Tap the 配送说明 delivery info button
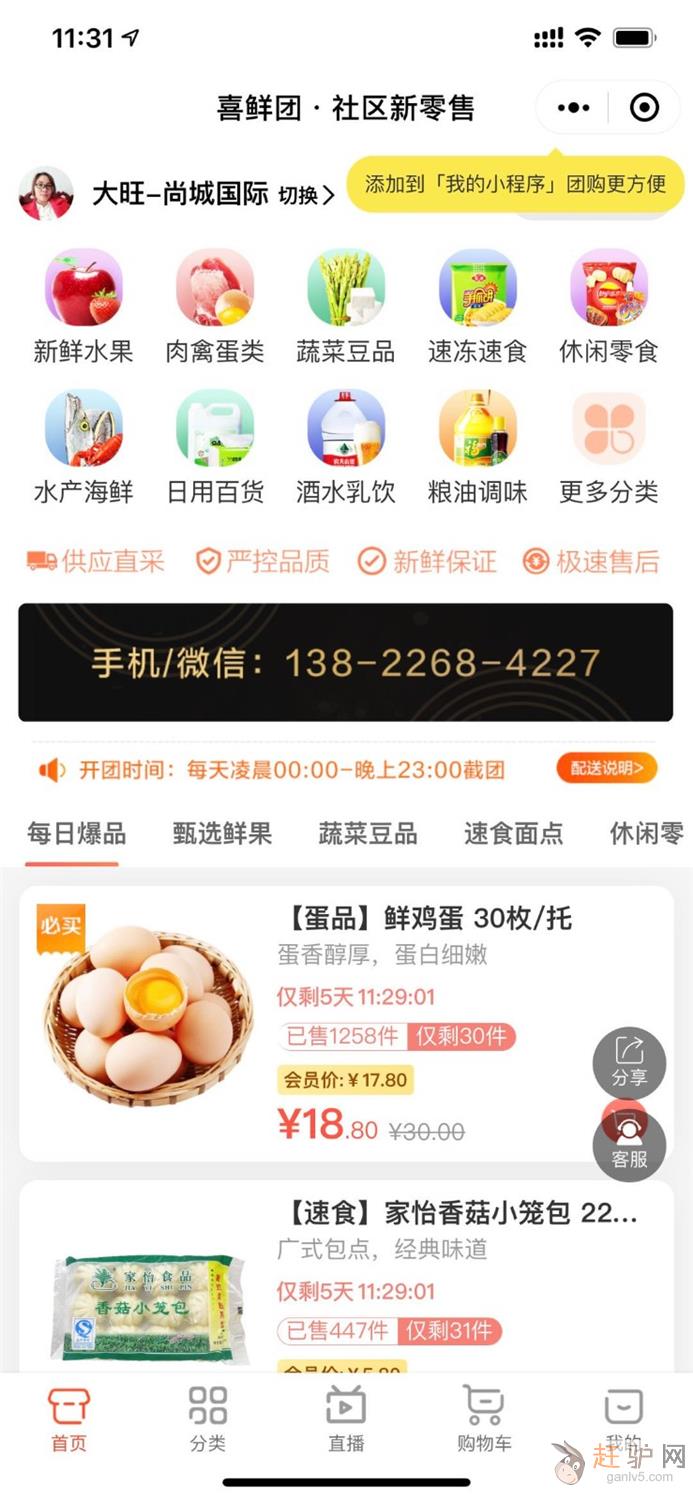Viewport: 693px width, 1500px height. coord(606,768)
